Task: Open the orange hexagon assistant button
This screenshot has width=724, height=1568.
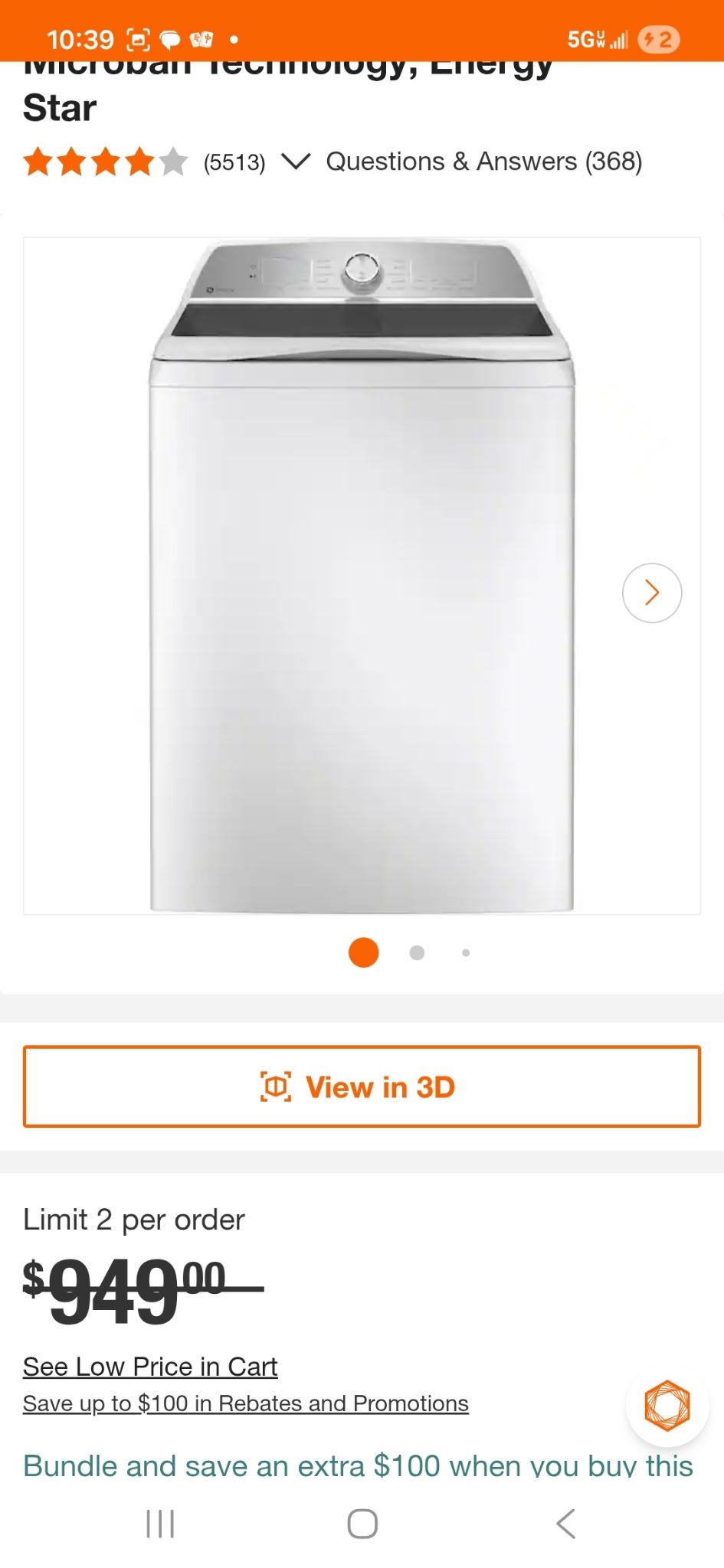Action: (x=667, y=1406)
